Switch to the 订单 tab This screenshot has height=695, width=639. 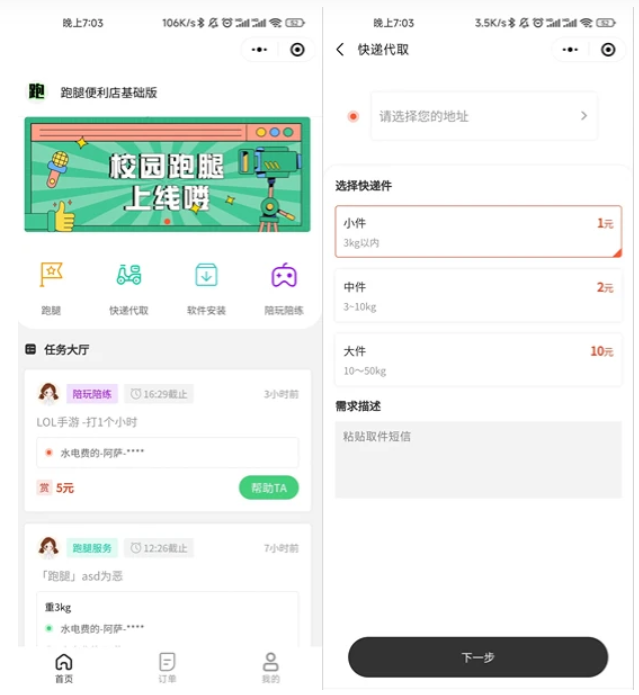[x=167, y=667]
